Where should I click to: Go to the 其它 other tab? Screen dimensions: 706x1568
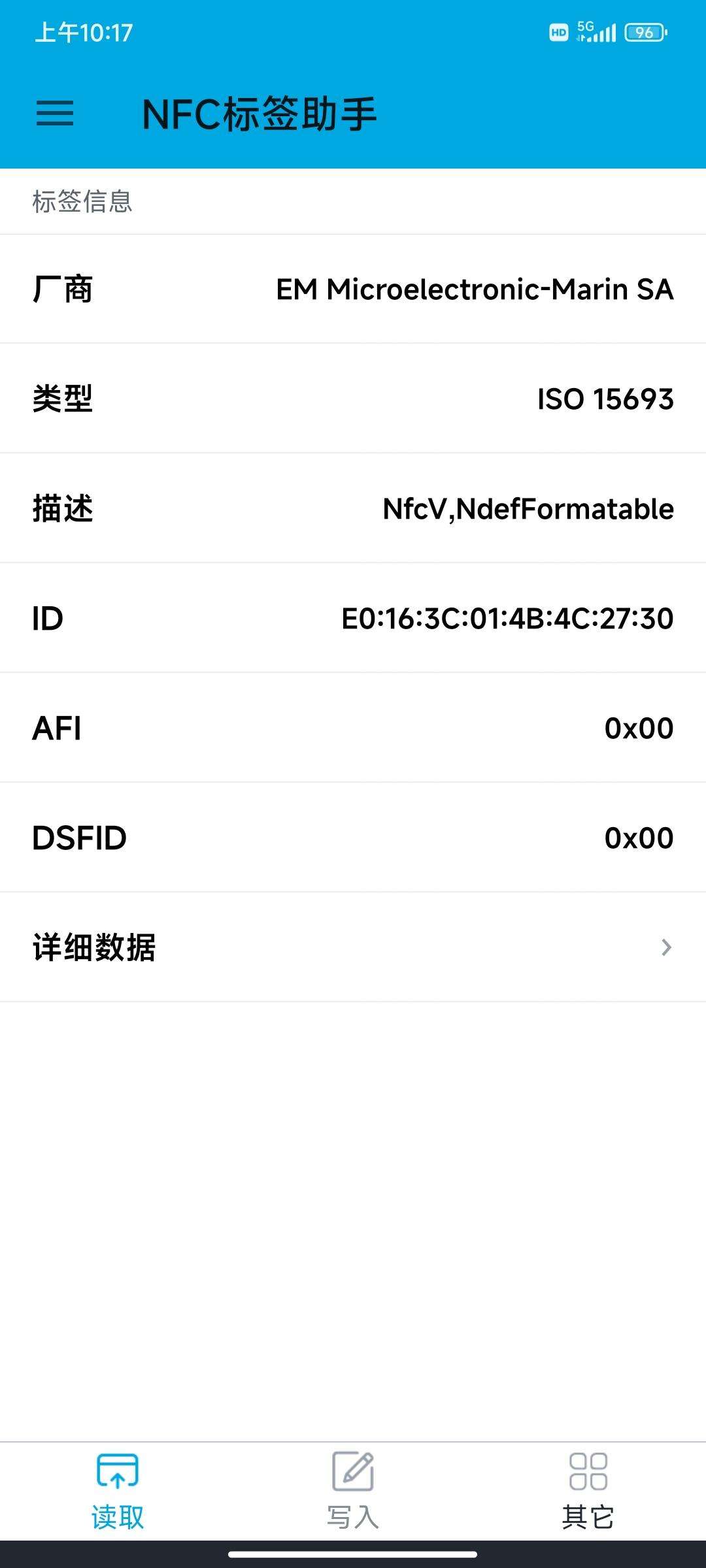tap(588, 1491)
